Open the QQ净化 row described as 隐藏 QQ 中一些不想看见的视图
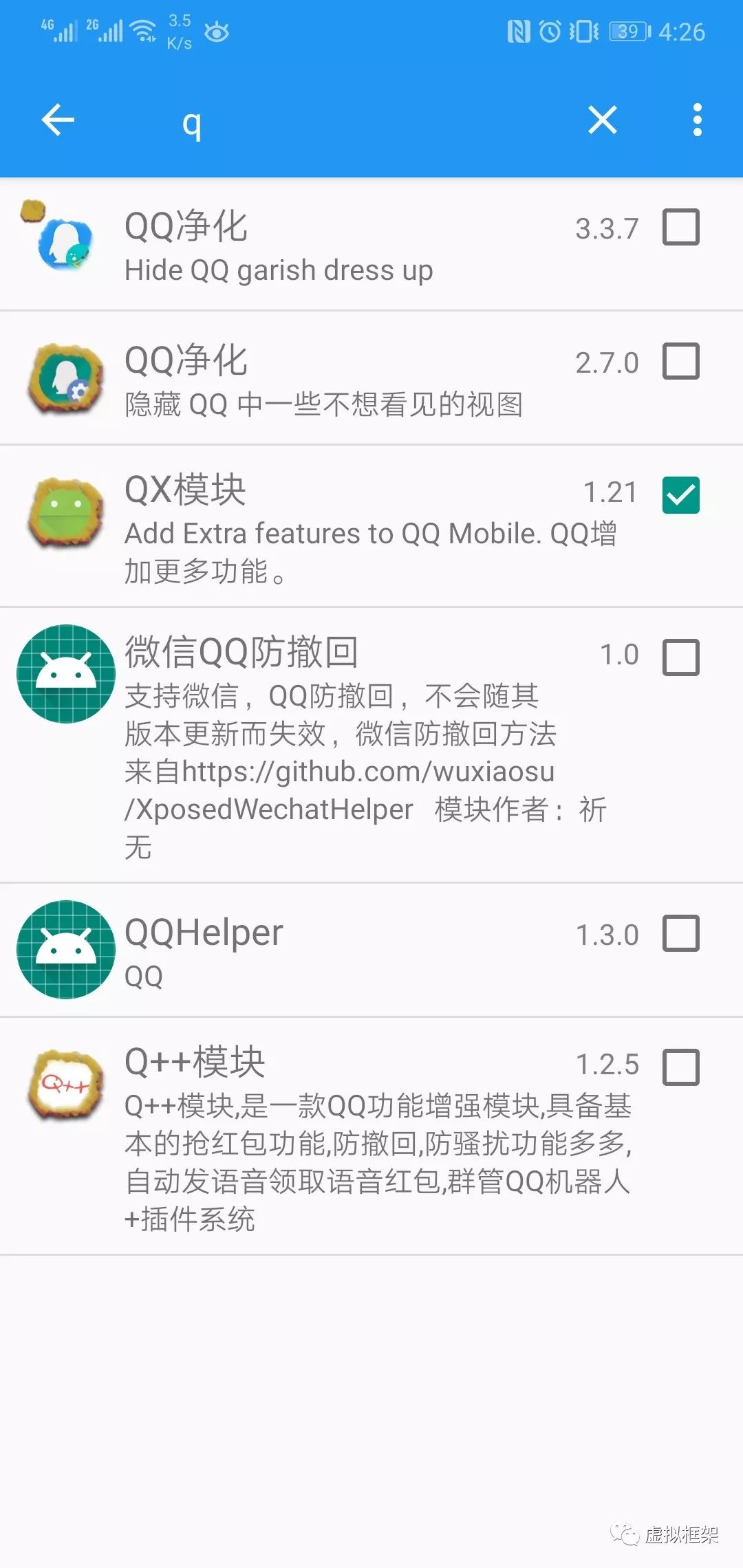The width and height of the screenshot is (743, 1568). [x=371, y=378]
